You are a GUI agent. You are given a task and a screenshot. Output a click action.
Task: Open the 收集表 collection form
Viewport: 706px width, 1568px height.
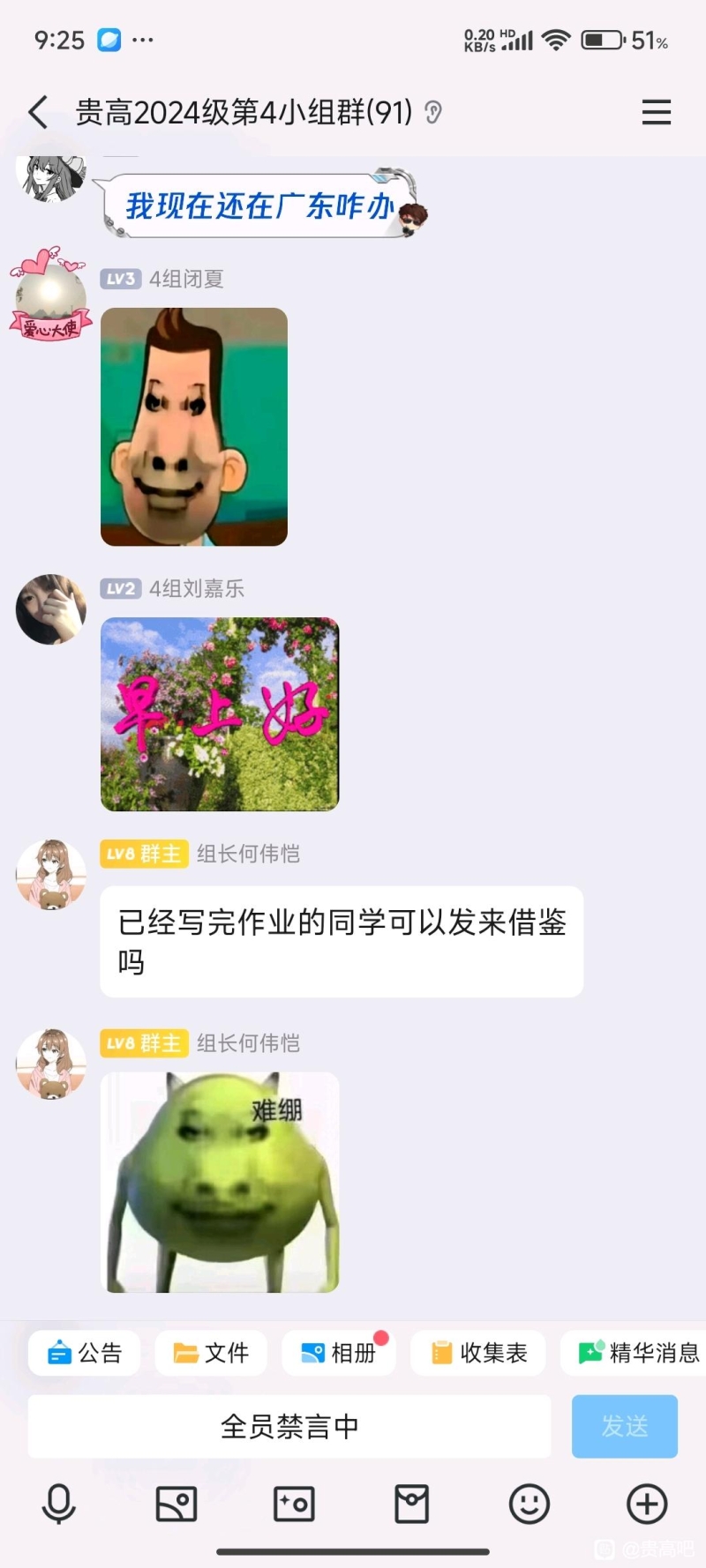[478, 1353]
